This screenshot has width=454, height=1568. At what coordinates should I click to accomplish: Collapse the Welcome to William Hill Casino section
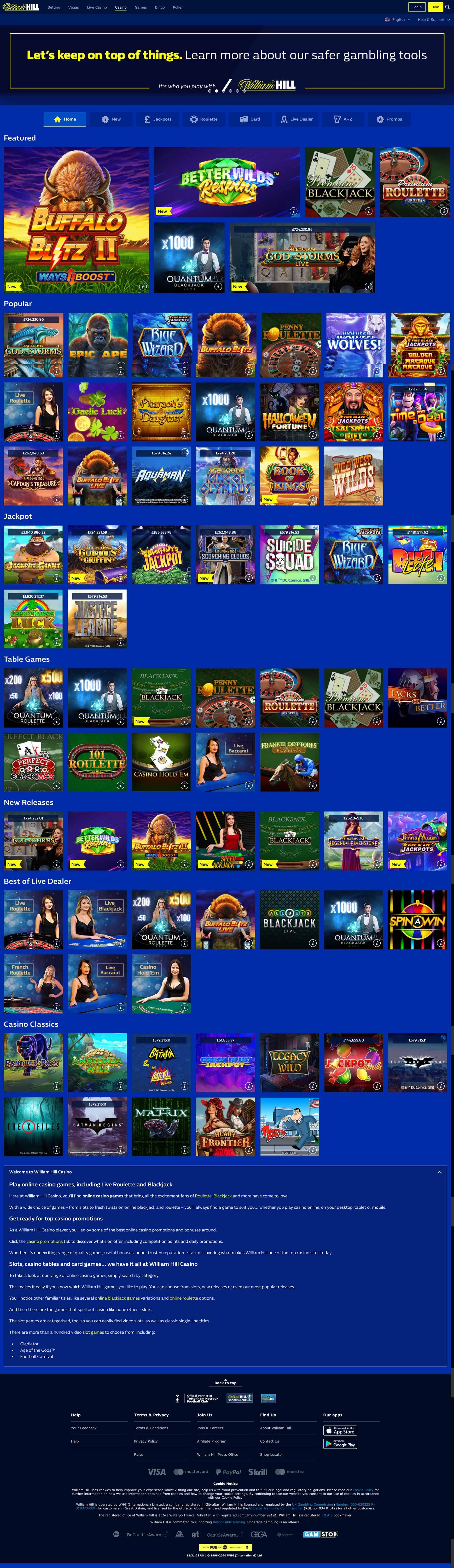[x=439, y=1172]
